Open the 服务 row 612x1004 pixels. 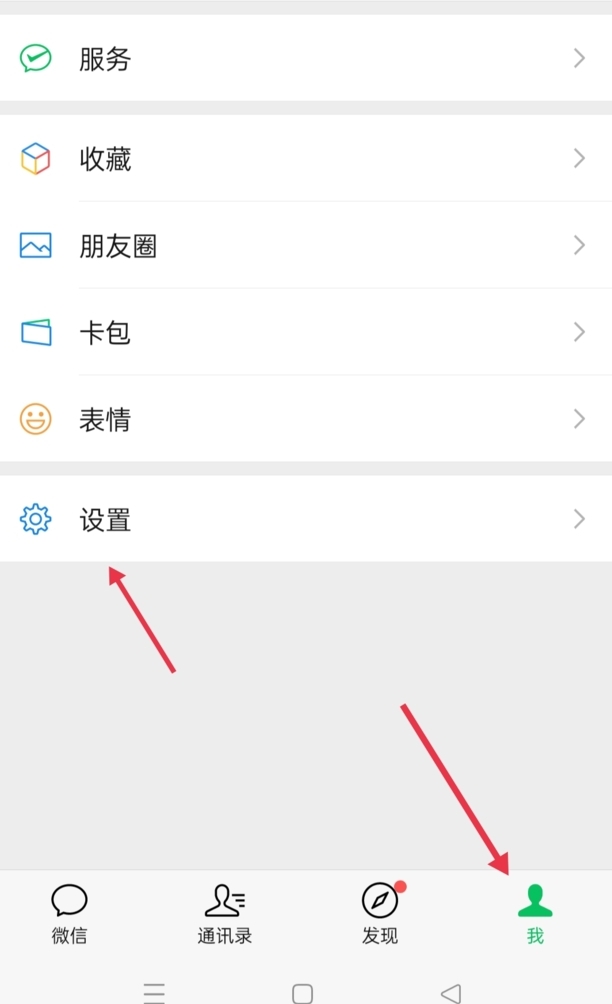pyautogui.click(x=306, y=58)
